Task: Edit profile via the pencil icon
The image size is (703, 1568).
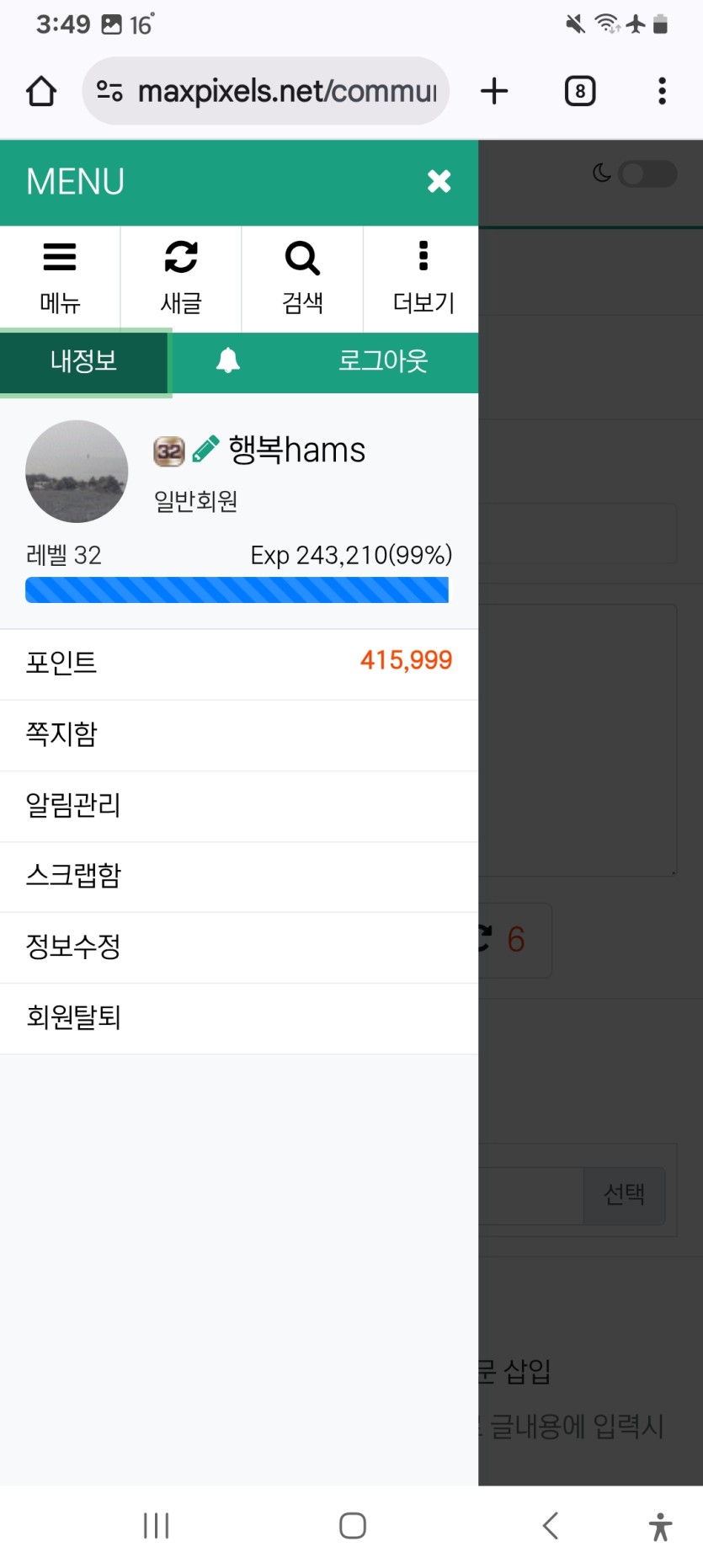Action: (x=205, y=450)
